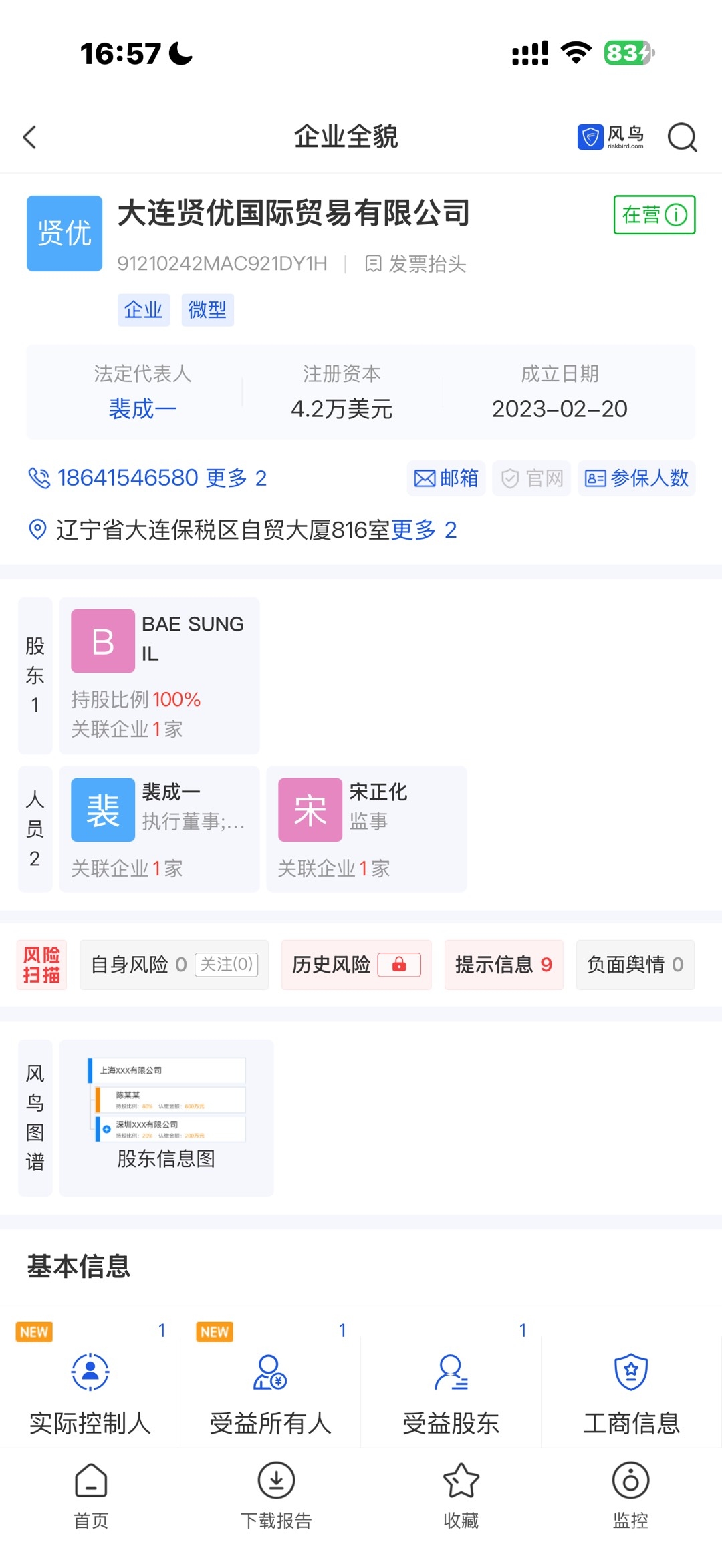Call phone number 18641546580
Image resolution: width=722 pixels, height=1568 pixels.
[128, 478]
